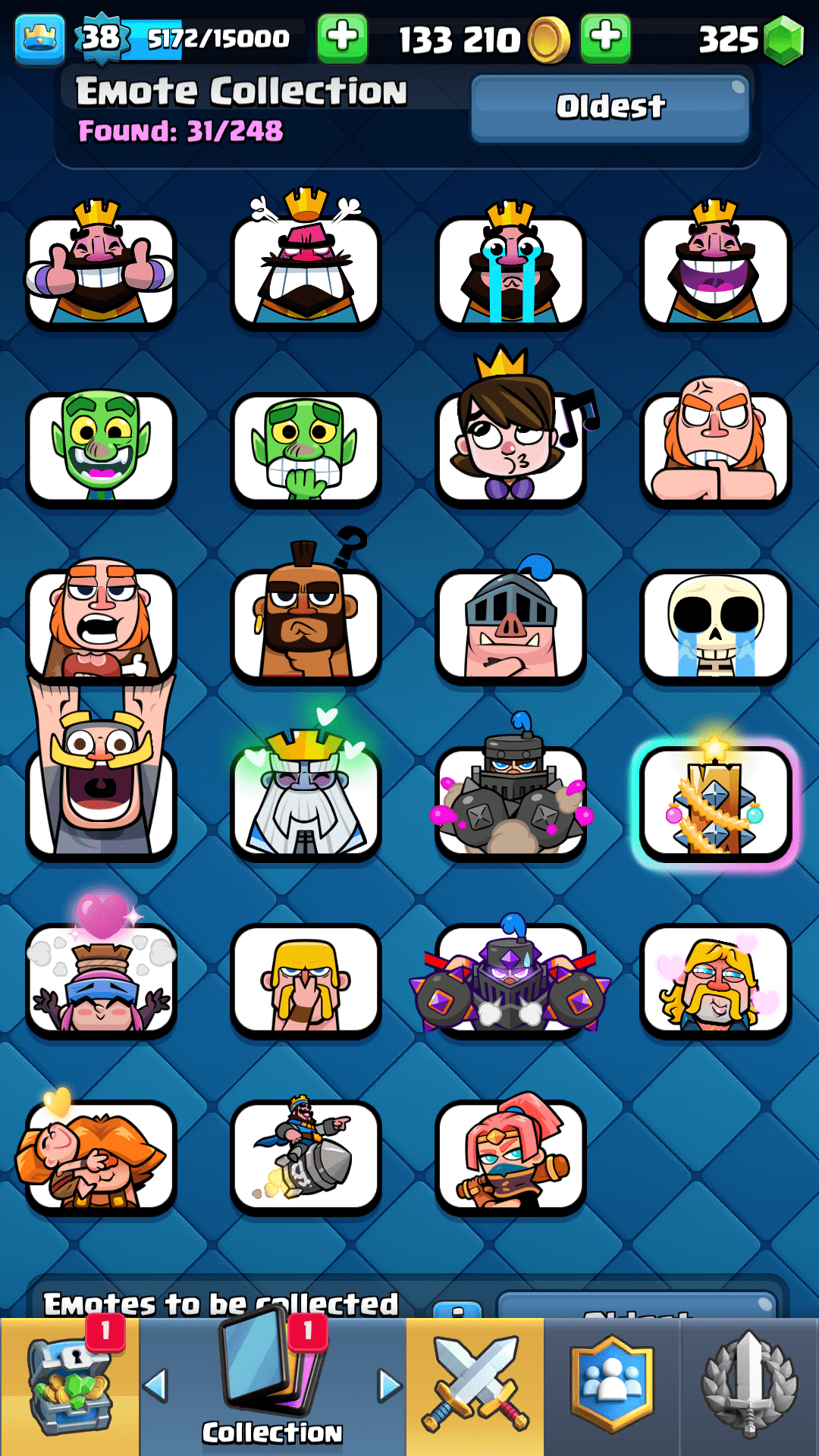Select the crying King emote
This screenshot has width=819, height=1456.
pyautogui.click(x=510, y=270)
